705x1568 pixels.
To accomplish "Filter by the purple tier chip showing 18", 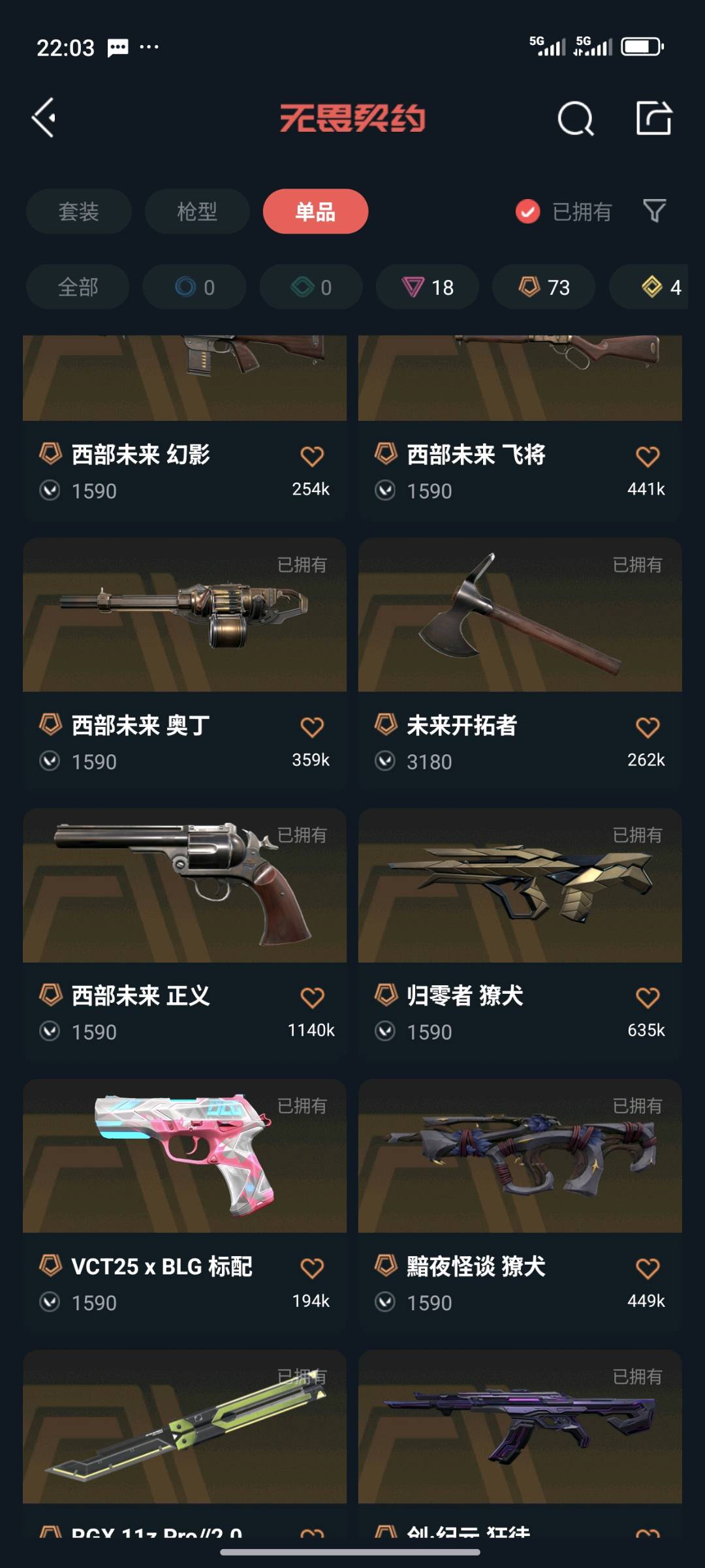I will click(428, 287).
